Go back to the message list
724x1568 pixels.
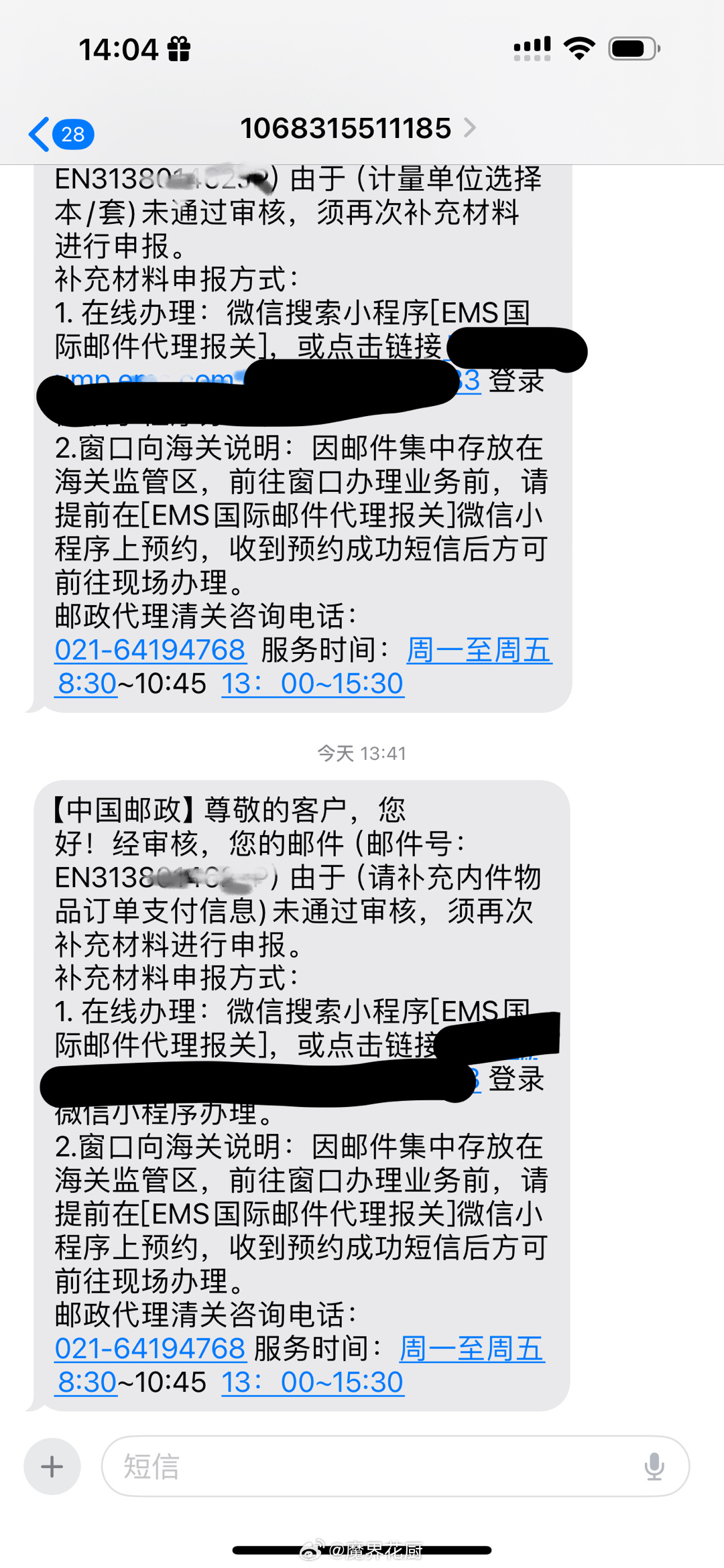[x=60, y=134]
